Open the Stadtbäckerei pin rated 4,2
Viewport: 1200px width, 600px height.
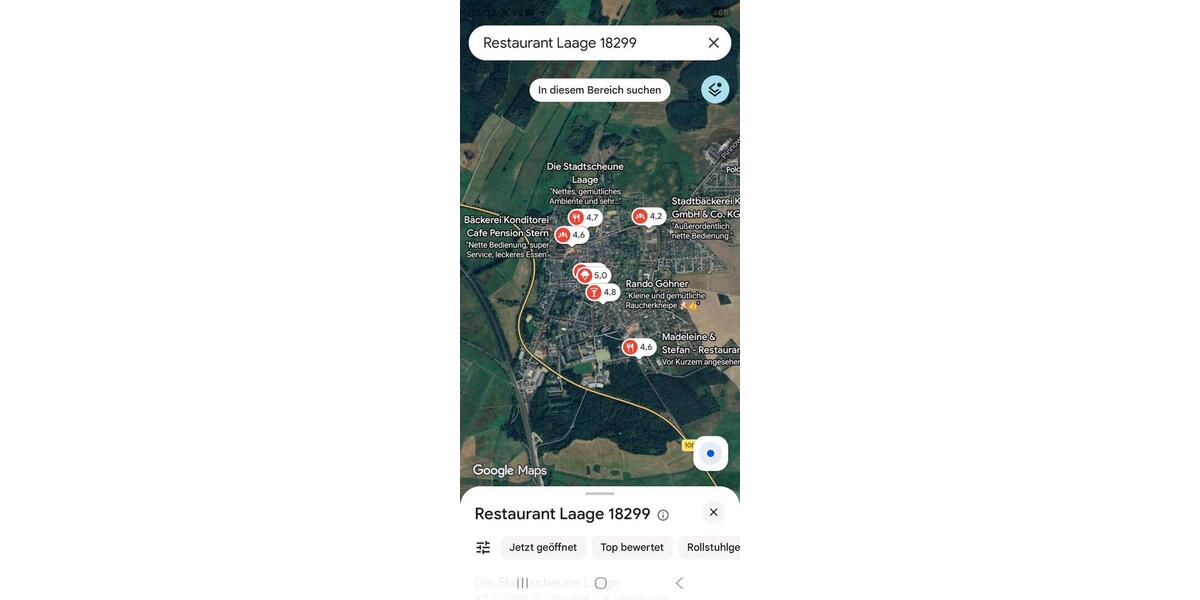coord(640,216)
